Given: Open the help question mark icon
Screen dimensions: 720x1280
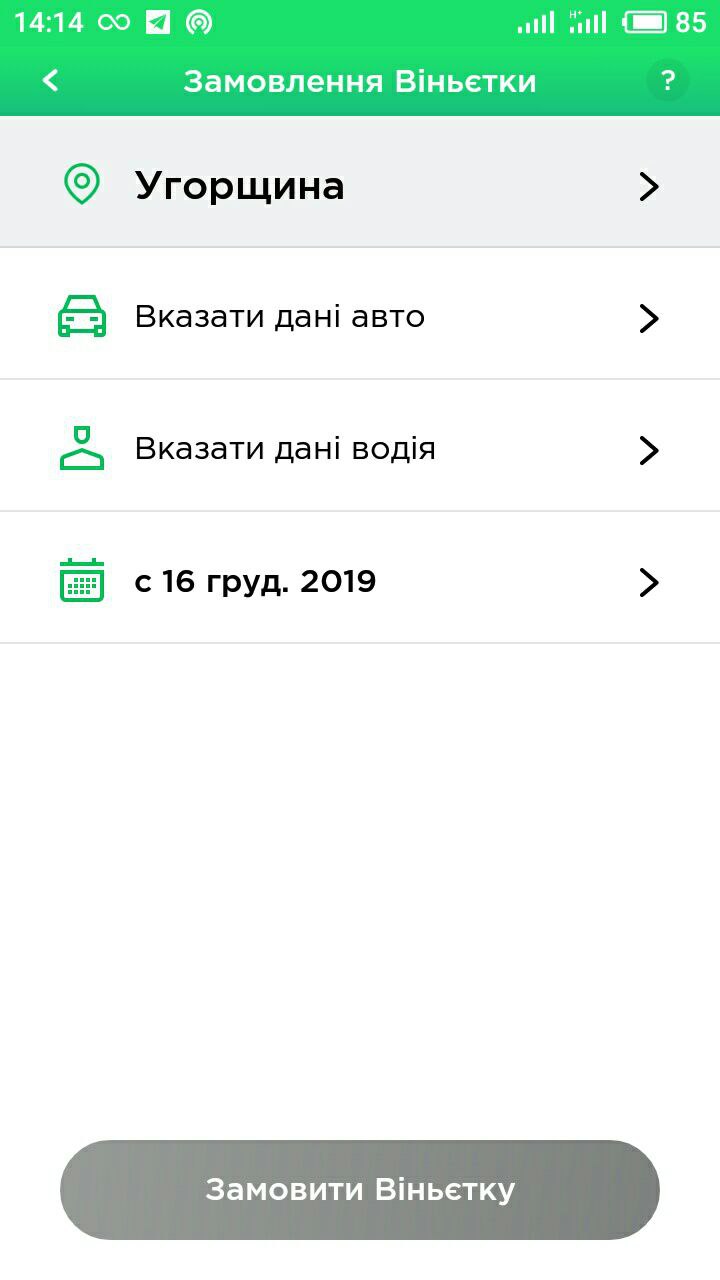Looking at the screenshot, I should tap(668, 81).
